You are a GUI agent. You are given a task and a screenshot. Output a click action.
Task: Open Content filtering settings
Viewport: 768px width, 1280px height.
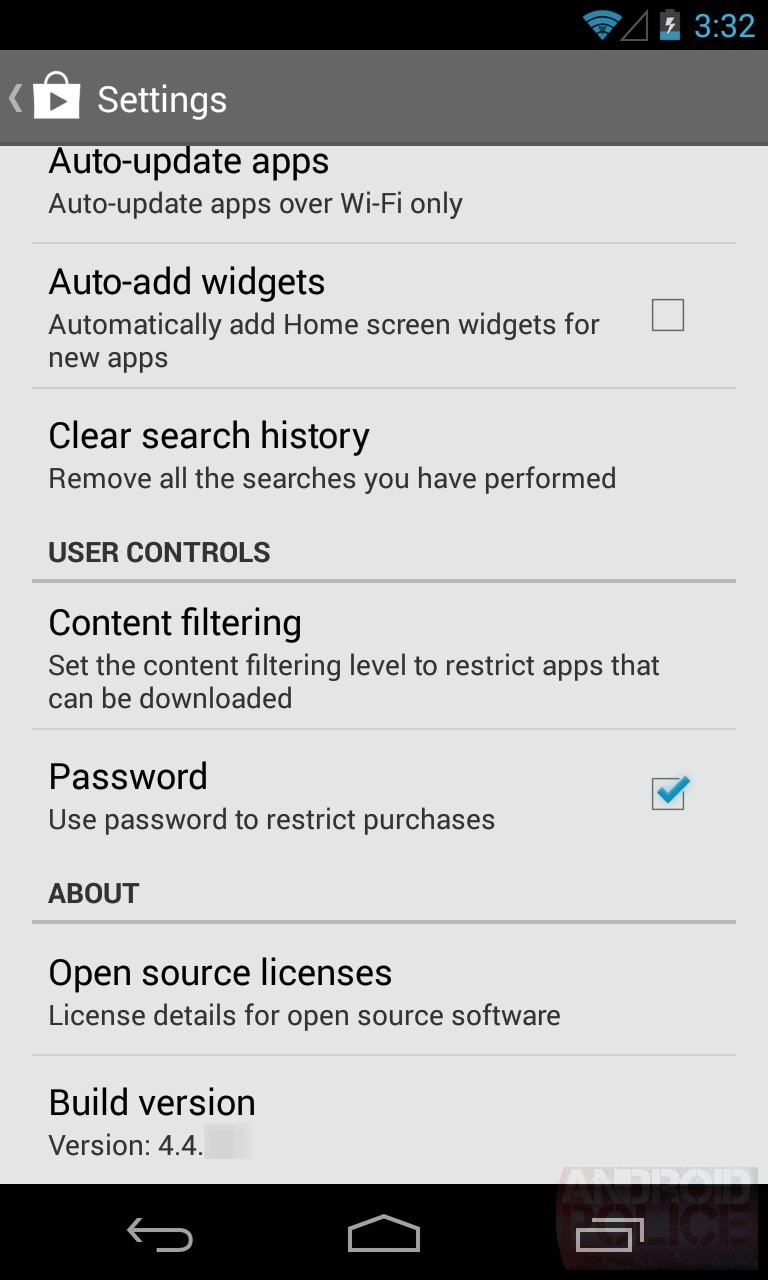383,657
